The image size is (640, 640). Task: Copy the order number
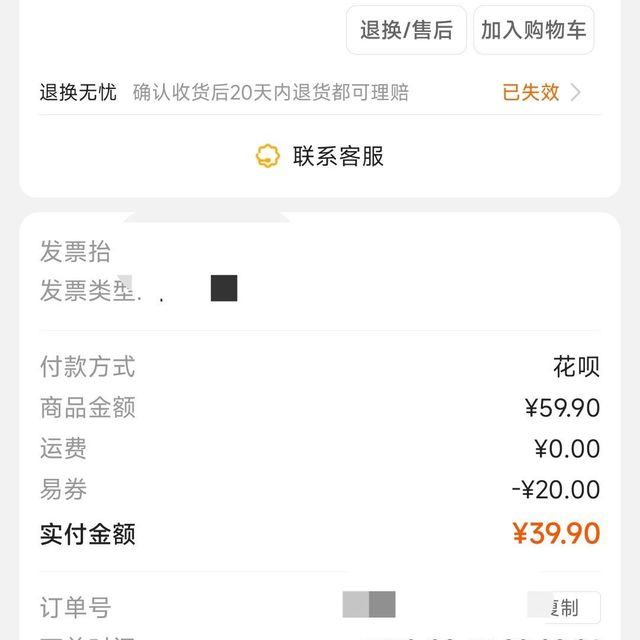pos(565,607)
